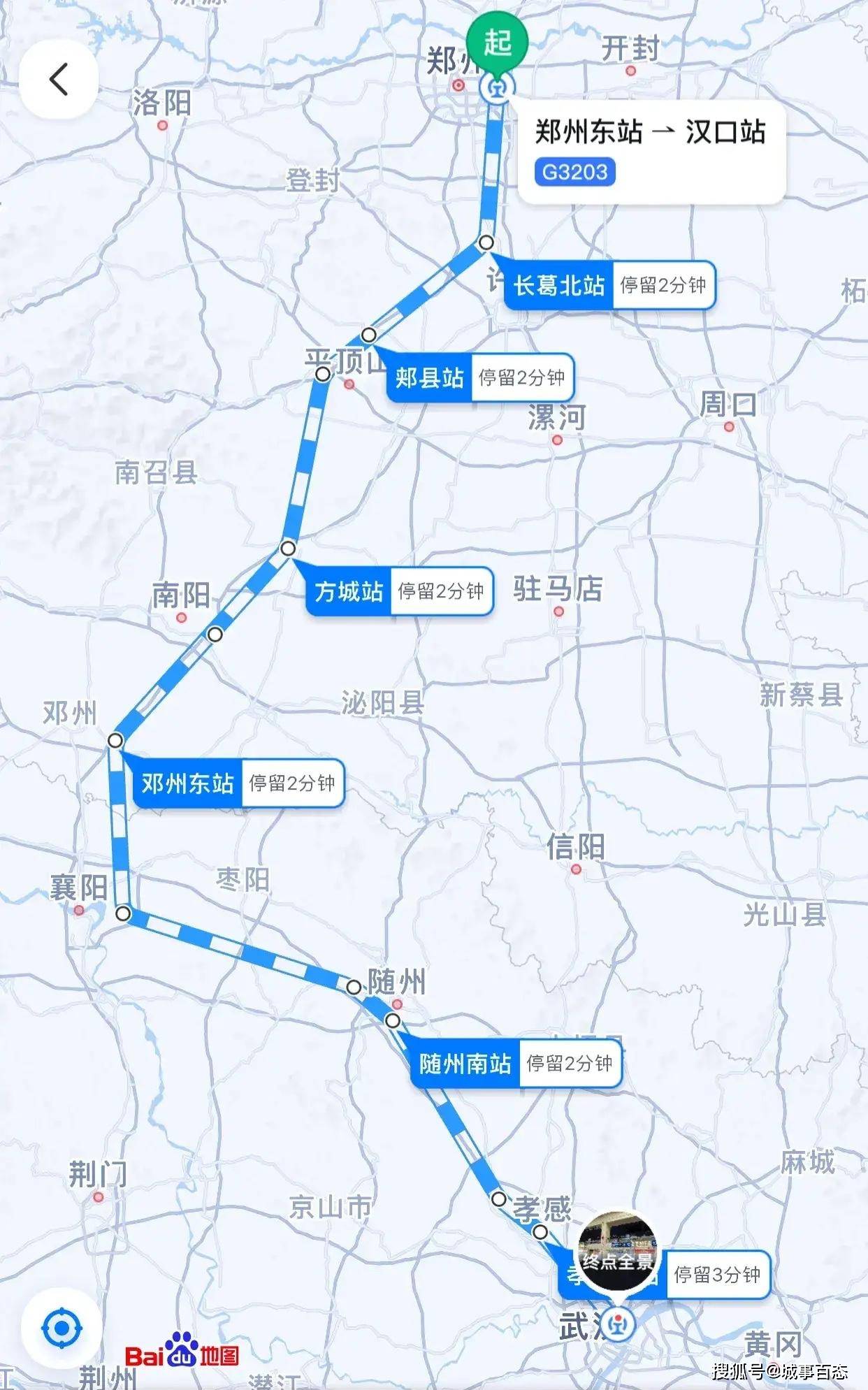
Task: Recenter map with the location button
Action: [x=62, y=1328]
